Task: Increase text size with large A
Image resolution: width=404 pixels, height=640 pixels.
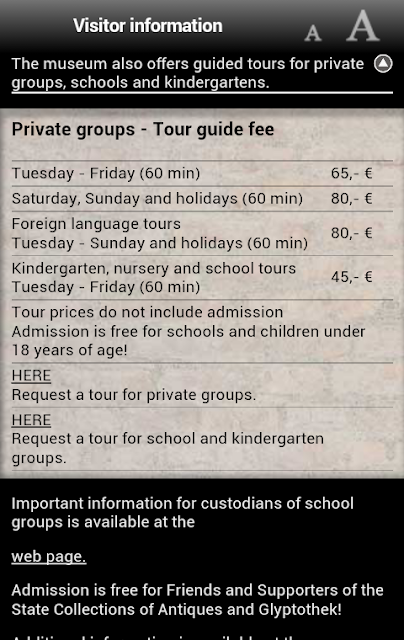Action: point(363,26)
